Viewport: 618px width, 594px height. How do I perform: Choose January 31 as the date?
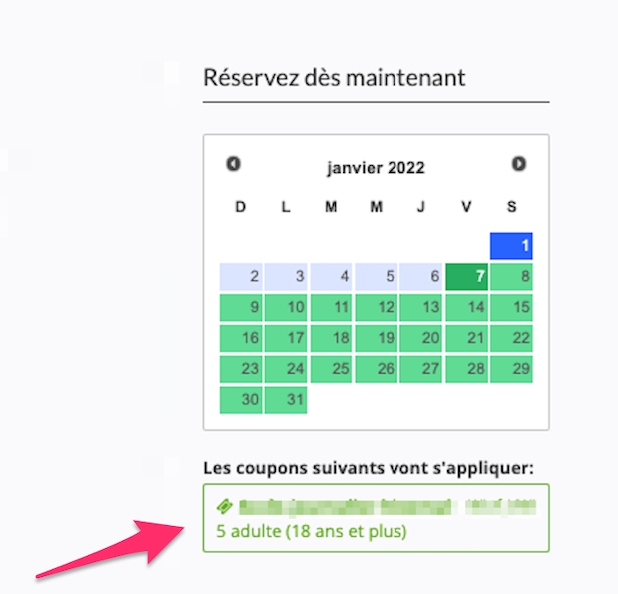(x=286, y=400)
